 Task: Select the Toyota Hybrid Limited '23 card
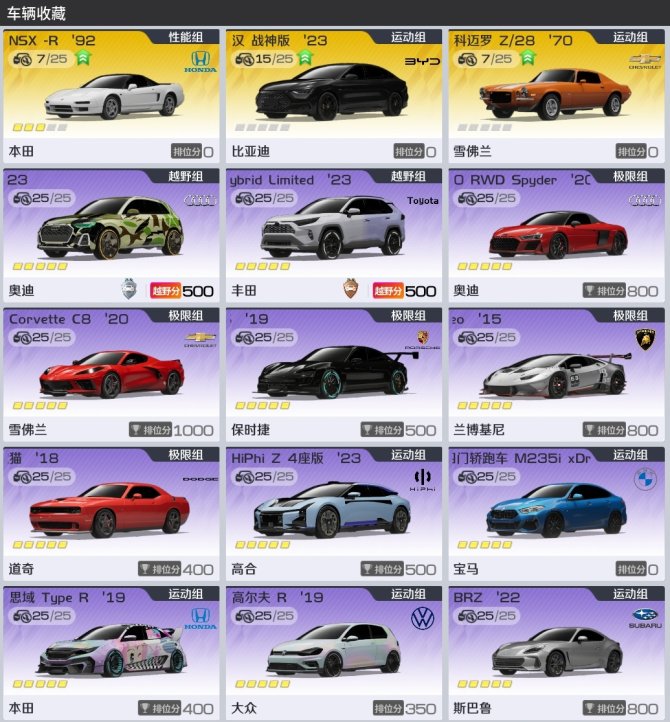tap(333, 237)
